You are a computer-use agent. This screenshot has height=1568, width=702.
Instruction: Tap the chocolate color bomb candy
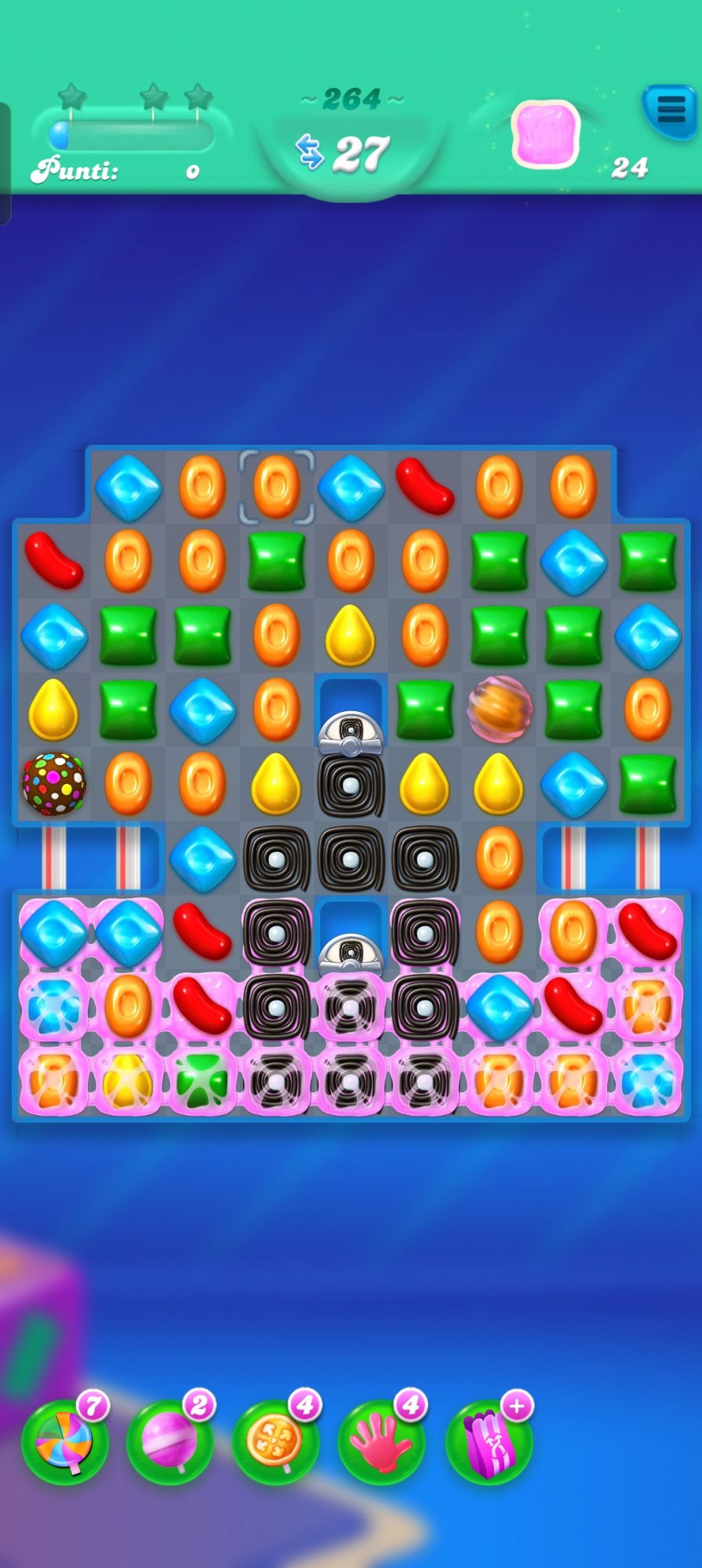[53, 782]
